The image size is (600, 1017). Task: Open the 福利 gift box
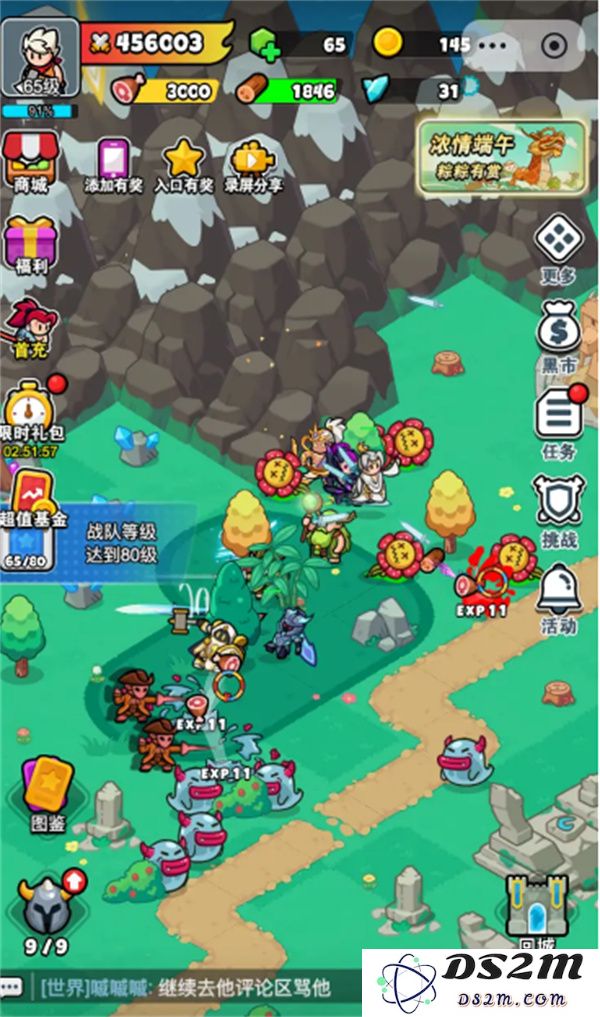pyautogui.click(x=30, y=245)
